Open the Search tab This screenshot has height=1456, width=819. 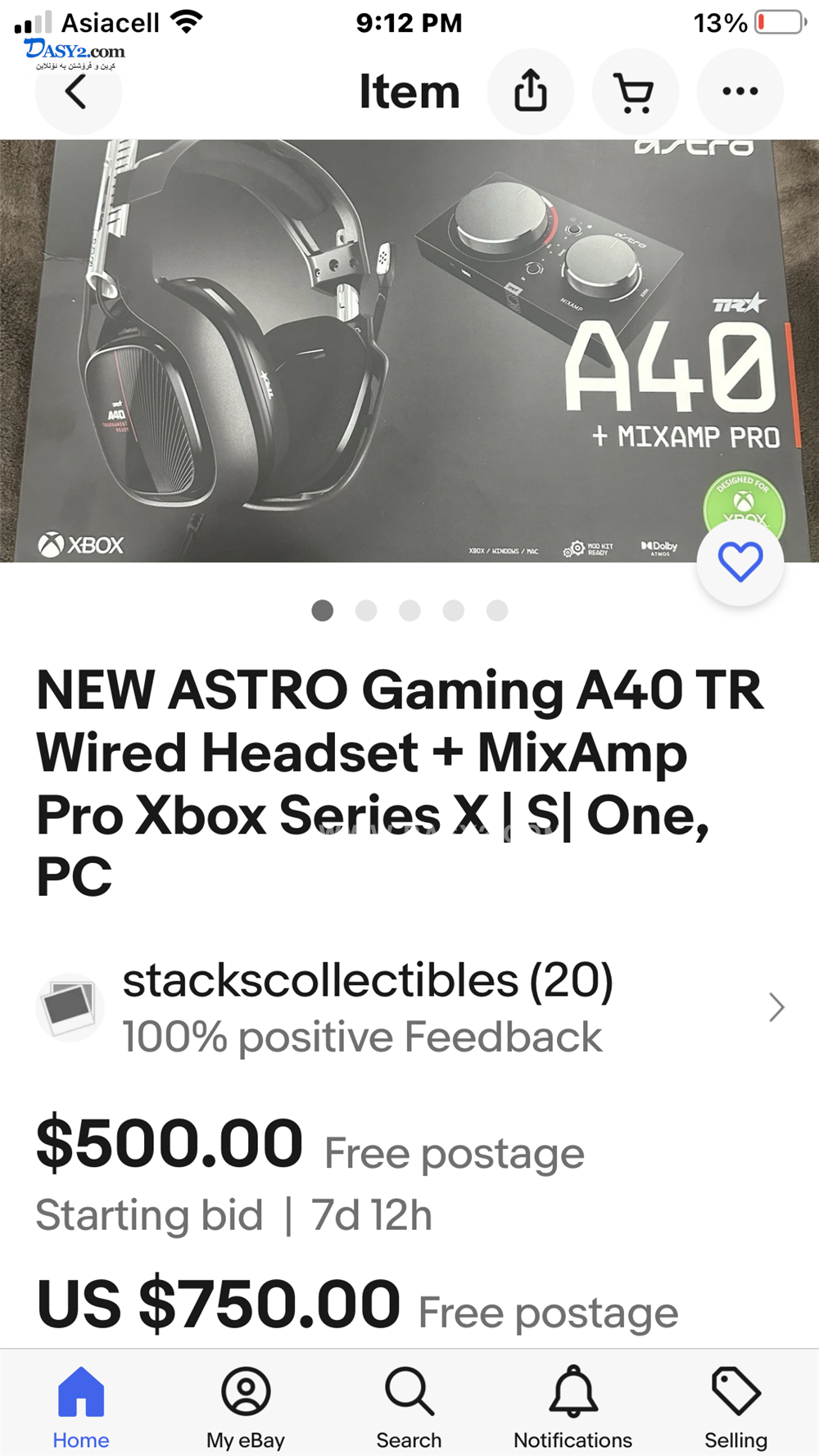(409, 1407)
